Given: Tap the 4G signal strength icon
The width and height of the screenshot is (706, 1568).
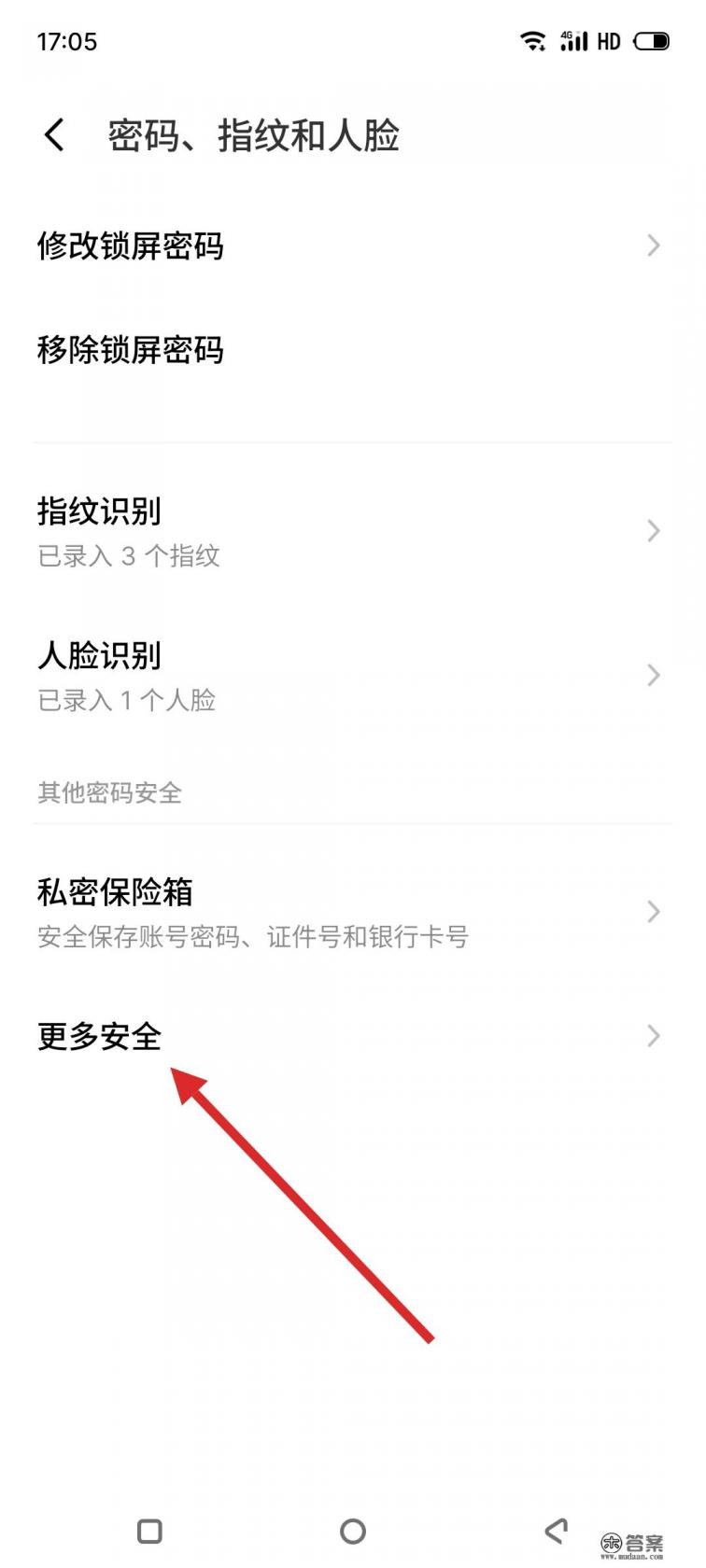Looking at the screenshot, I should (574, 41).
